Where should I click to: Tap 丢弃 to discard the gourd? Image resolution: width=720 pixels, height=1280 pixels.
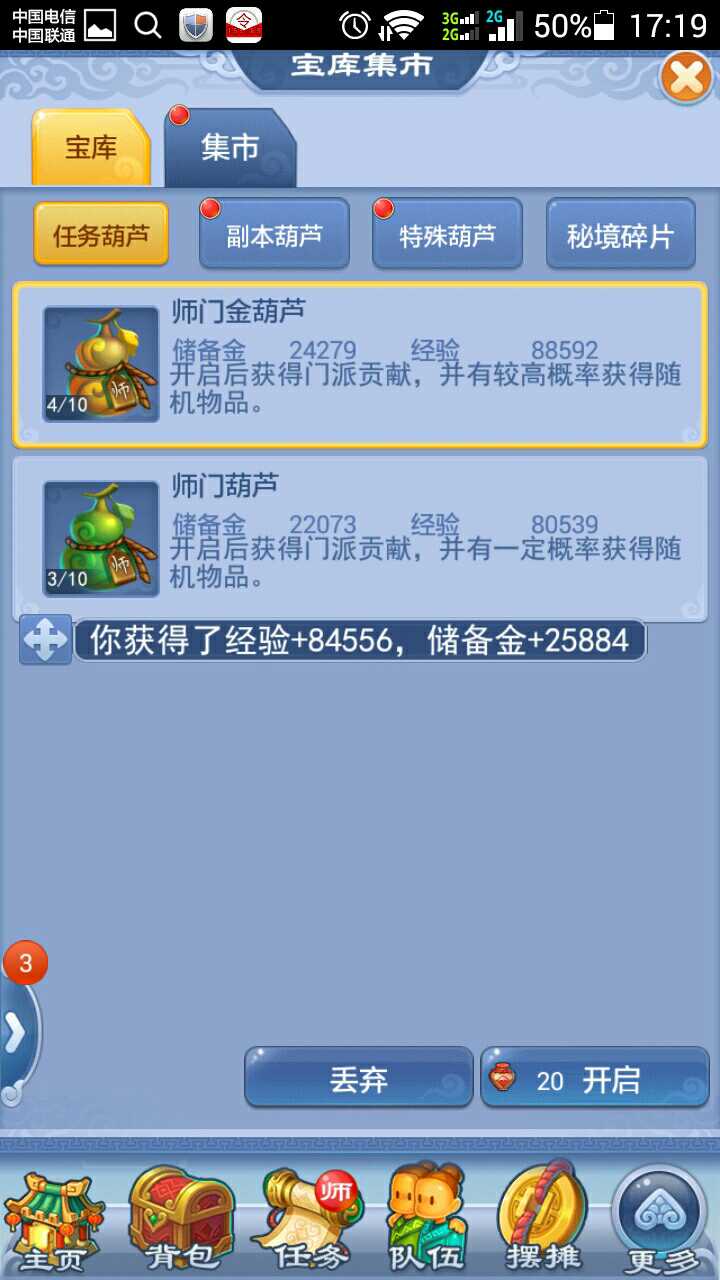[359, 1078]
